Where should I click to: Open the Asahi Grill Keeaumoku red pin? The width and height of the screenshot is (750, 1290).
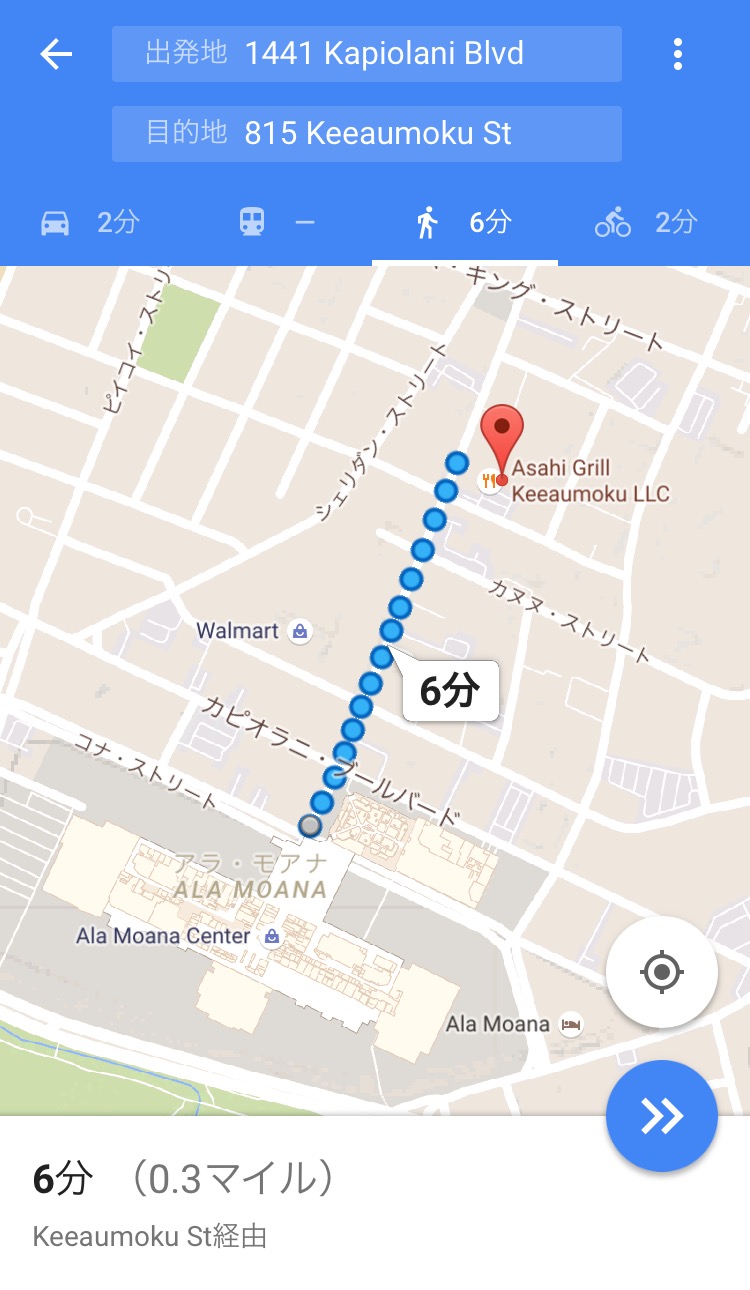[x=502, y=433]
